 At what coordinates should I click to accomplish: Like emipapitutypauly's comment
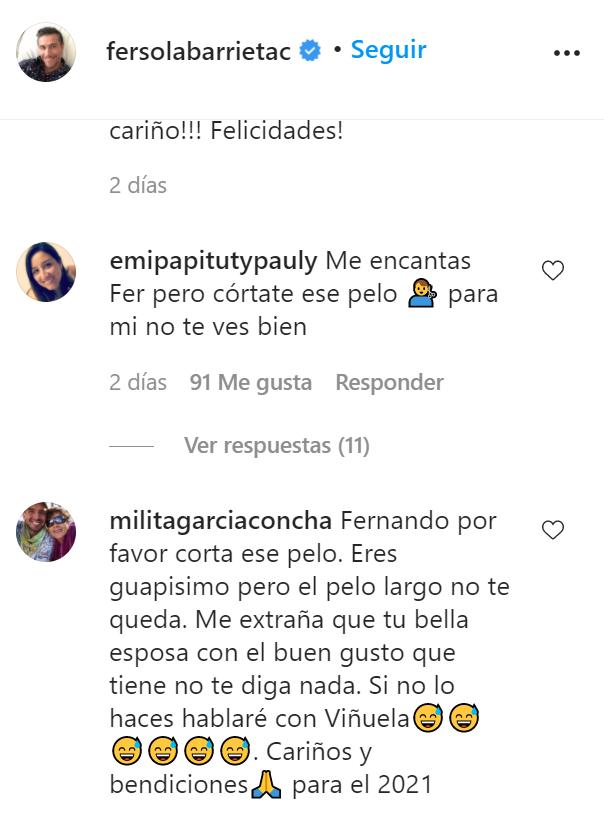552,270
